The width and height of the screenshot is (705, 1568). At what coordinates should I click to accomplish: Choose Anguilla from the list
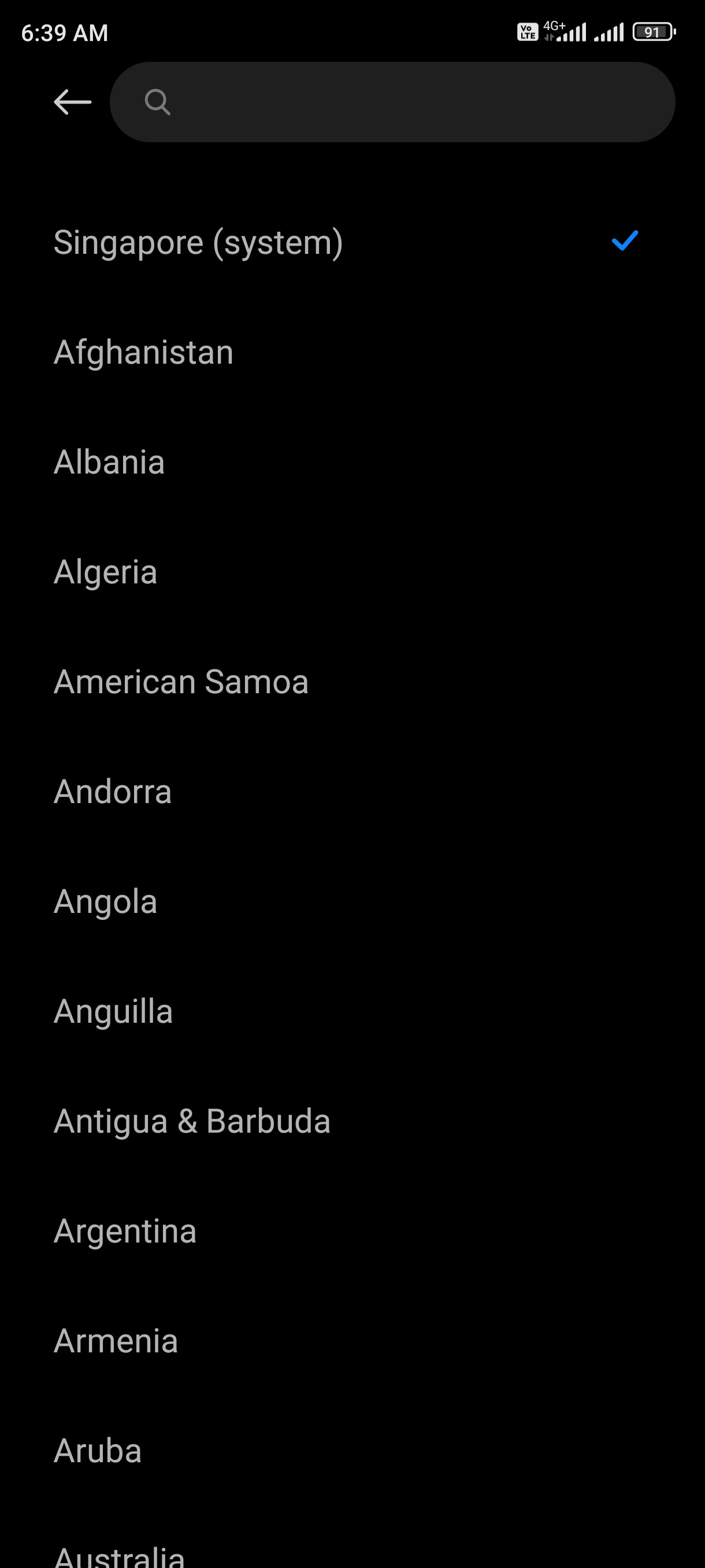click(352, 1011)
